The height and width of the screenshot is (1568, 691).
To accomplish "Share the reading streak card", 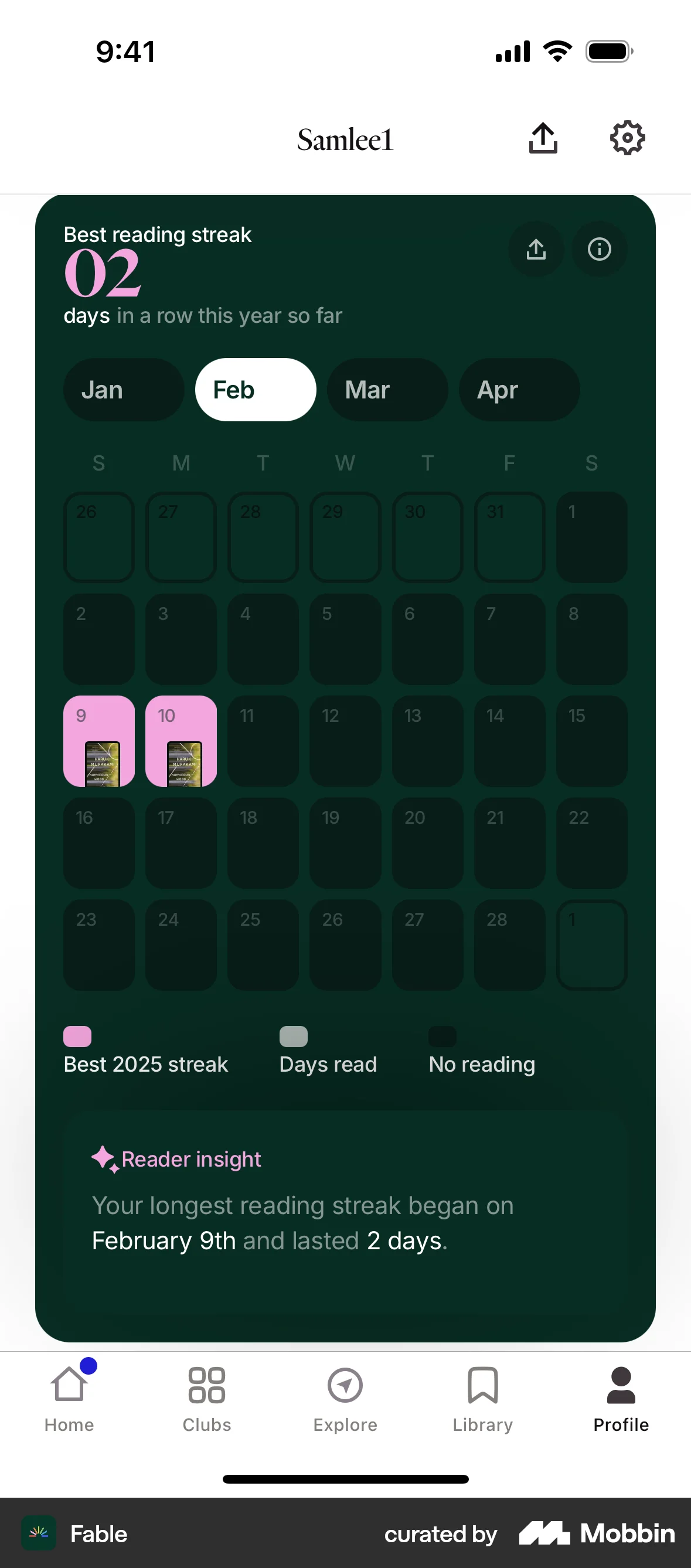I will [x=536, y=250].
